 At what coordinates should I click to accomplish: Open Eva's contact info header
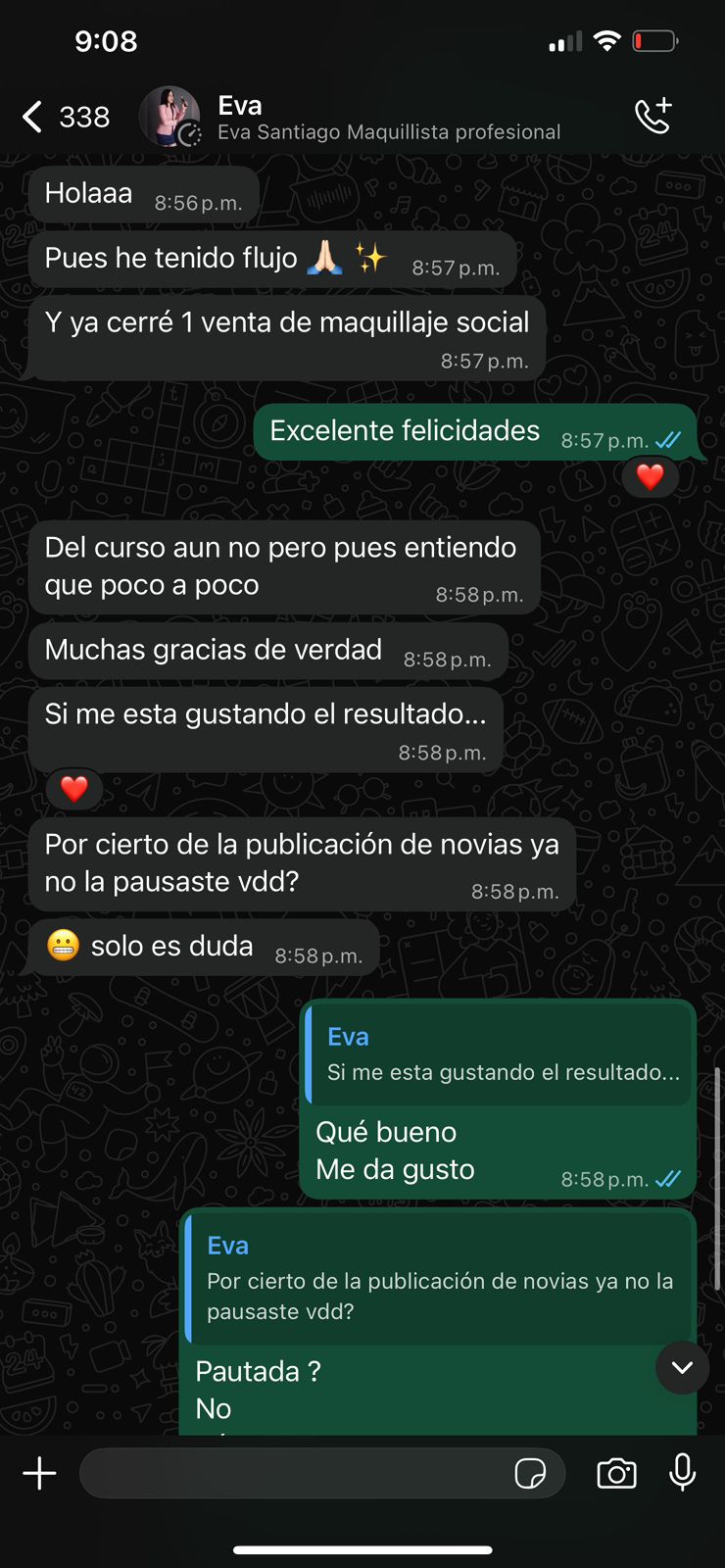pos(388,118)
